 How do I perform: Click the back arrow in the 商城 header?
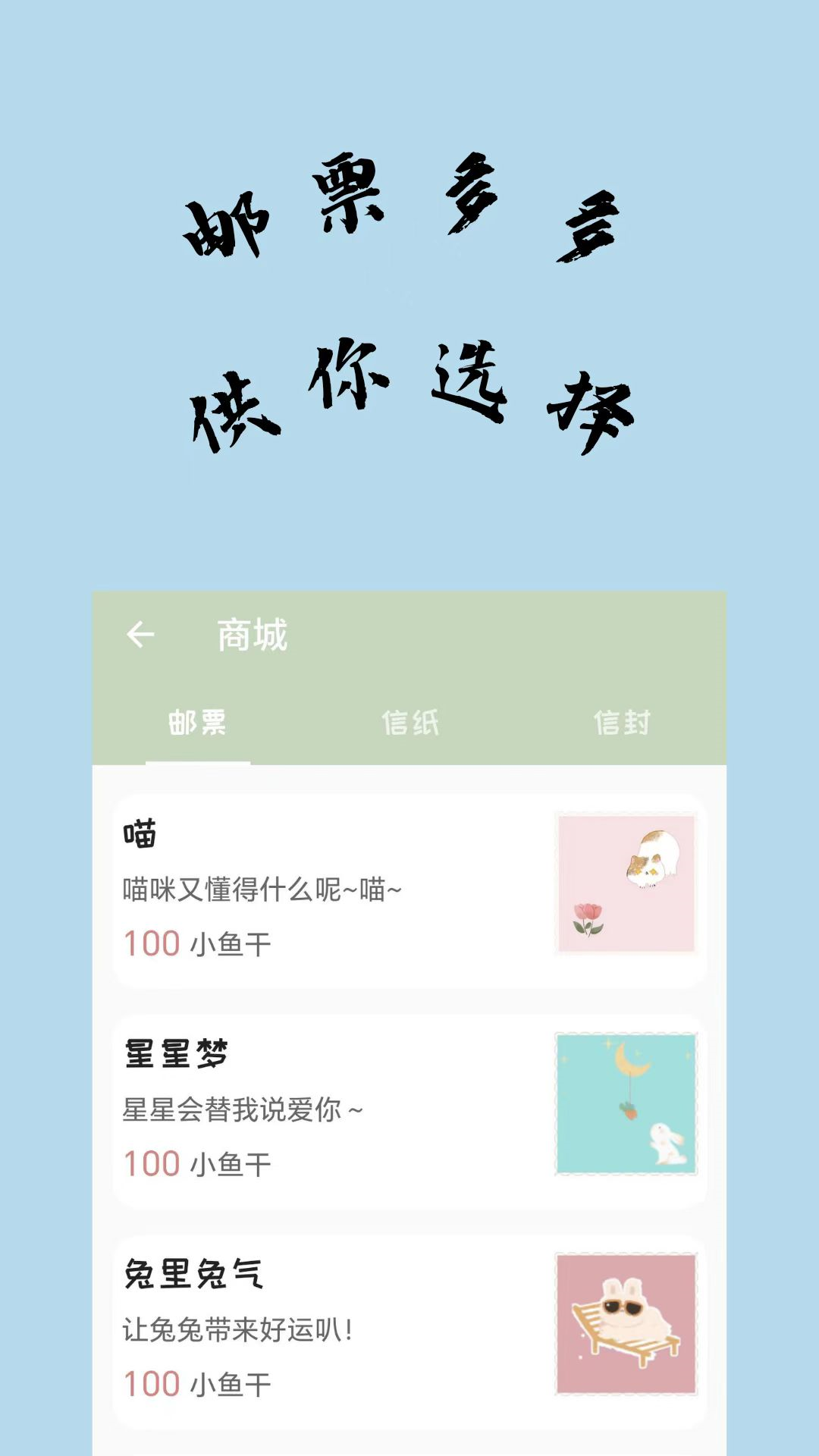coord(144,634)
